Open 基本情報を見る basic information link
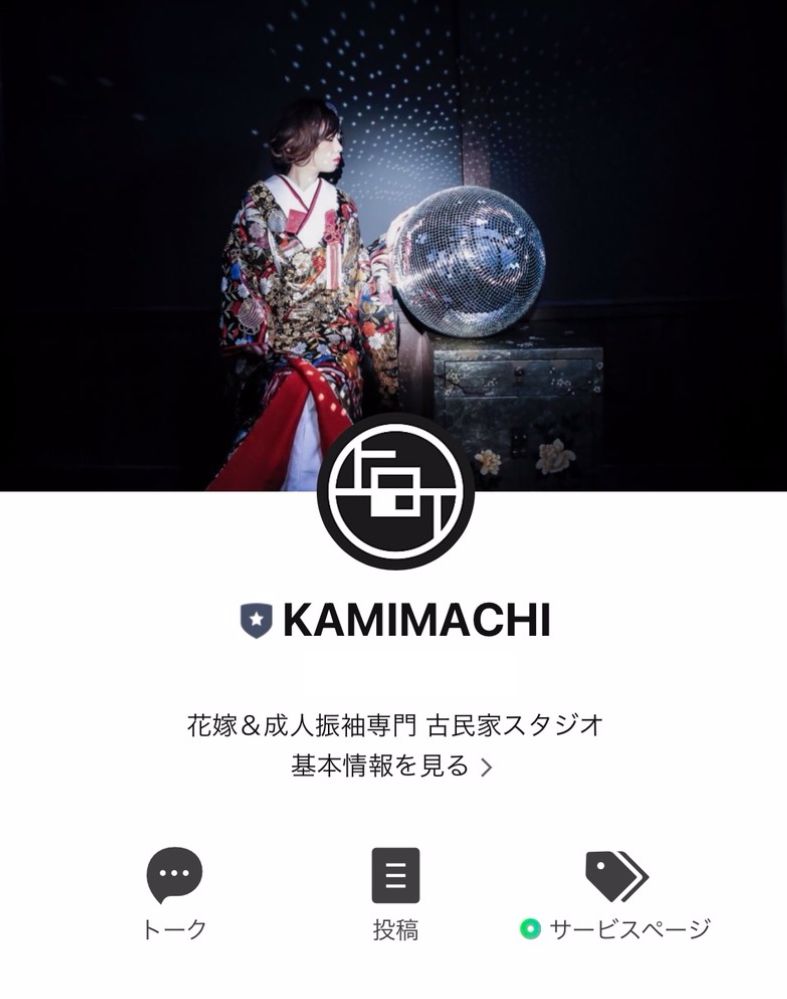The height and width of the screenshot is (999, 787). click(x=392, y=767)
